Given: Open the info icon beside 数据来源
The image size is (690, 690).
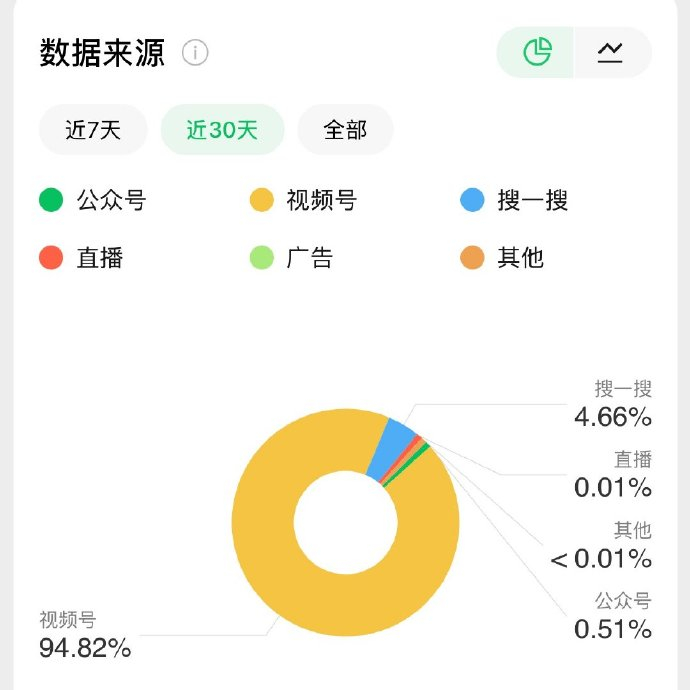Looking at the screenshot, I should [x=195, y=53].
